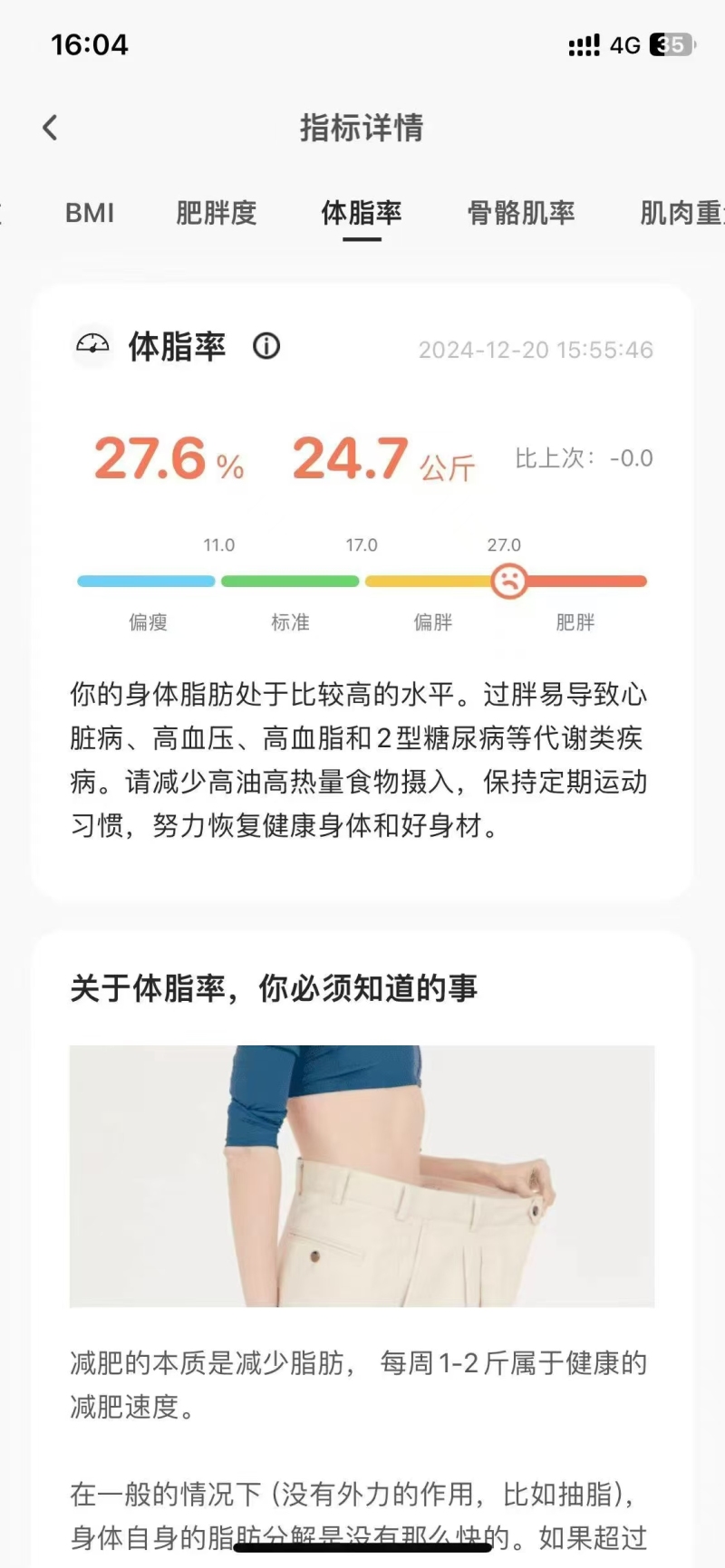Switch to the BMI tab
Screen dimensions: 725x1568
pos(90,213)
